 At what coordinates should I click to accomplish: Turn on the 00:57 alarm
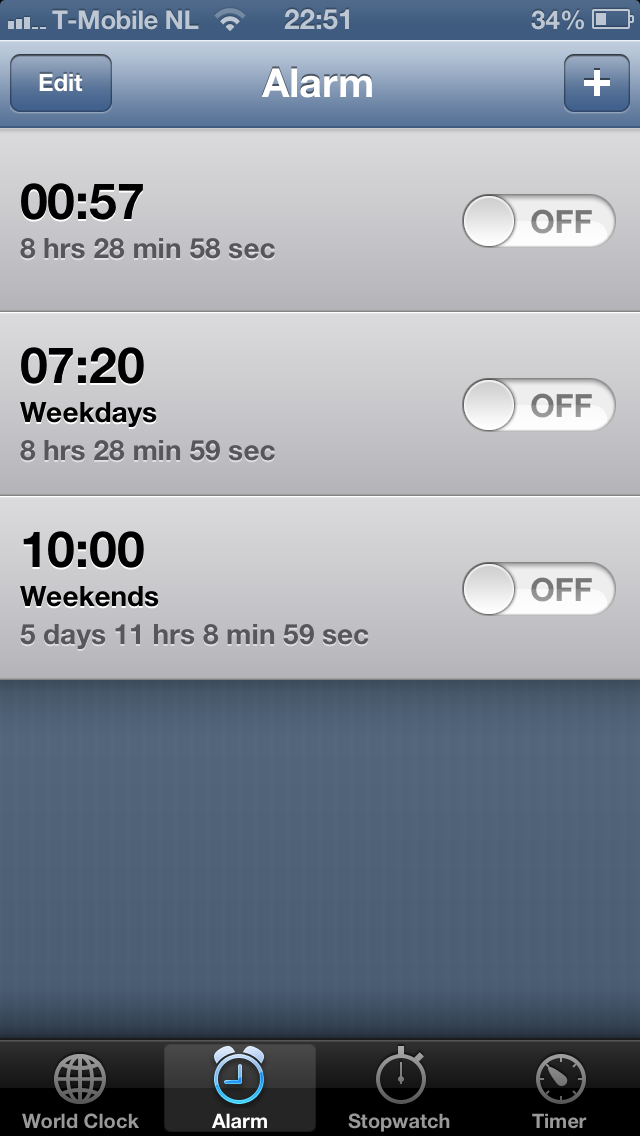pos(539,221)
